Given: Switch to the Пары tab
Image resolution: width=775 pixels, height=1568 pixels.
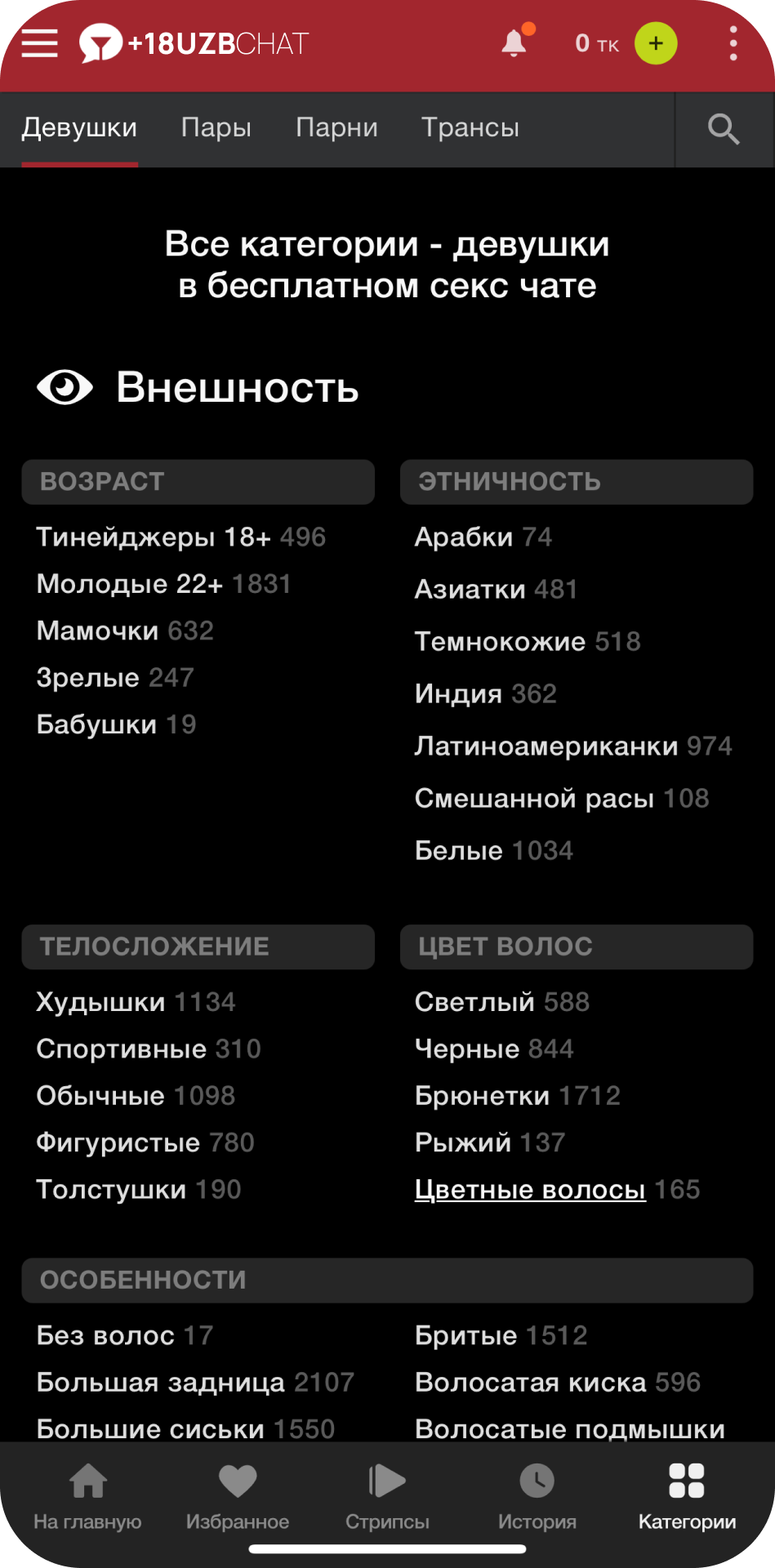Looking at the screenshot, I should pyautogui.click(x=216, y=127).
